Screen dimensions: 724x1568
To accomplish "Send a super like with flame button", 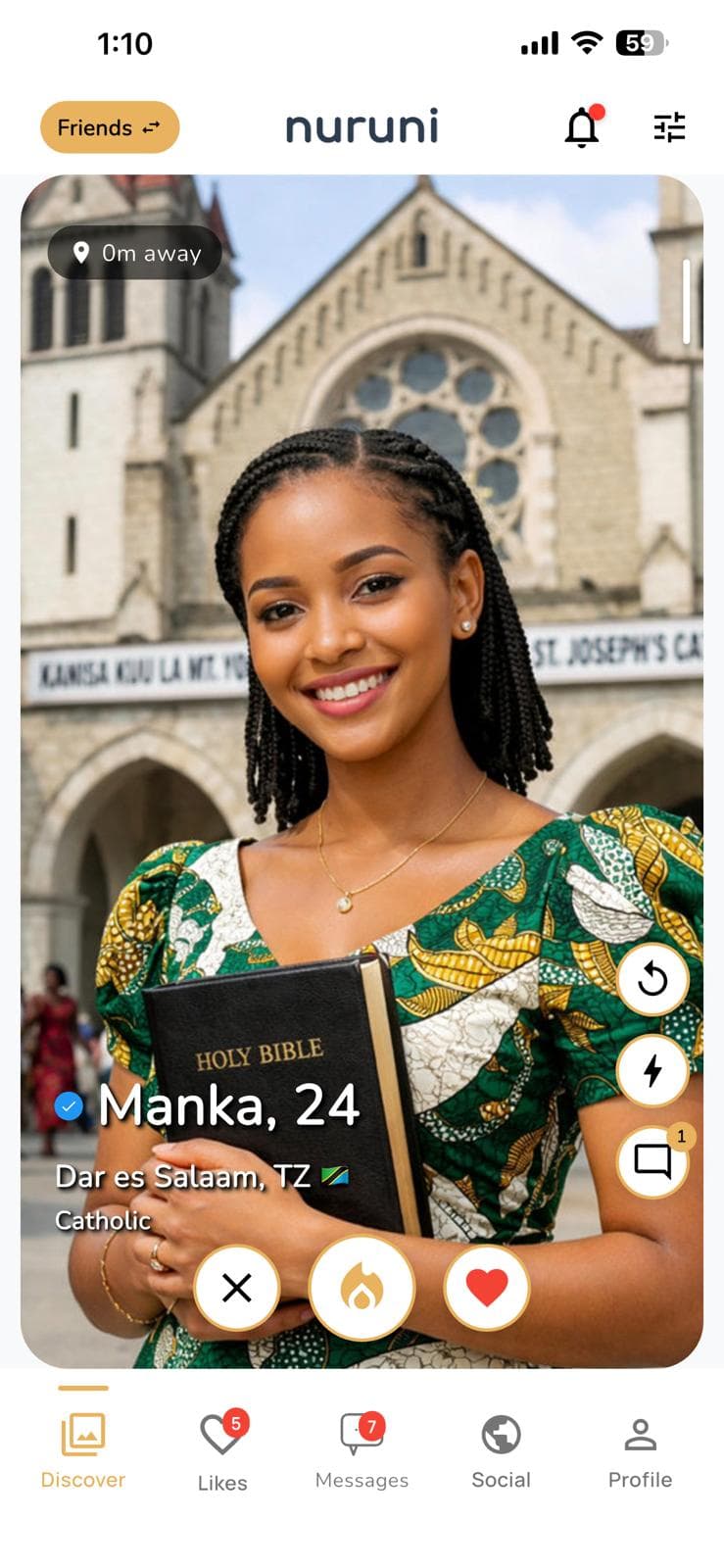I will 362,1288.
